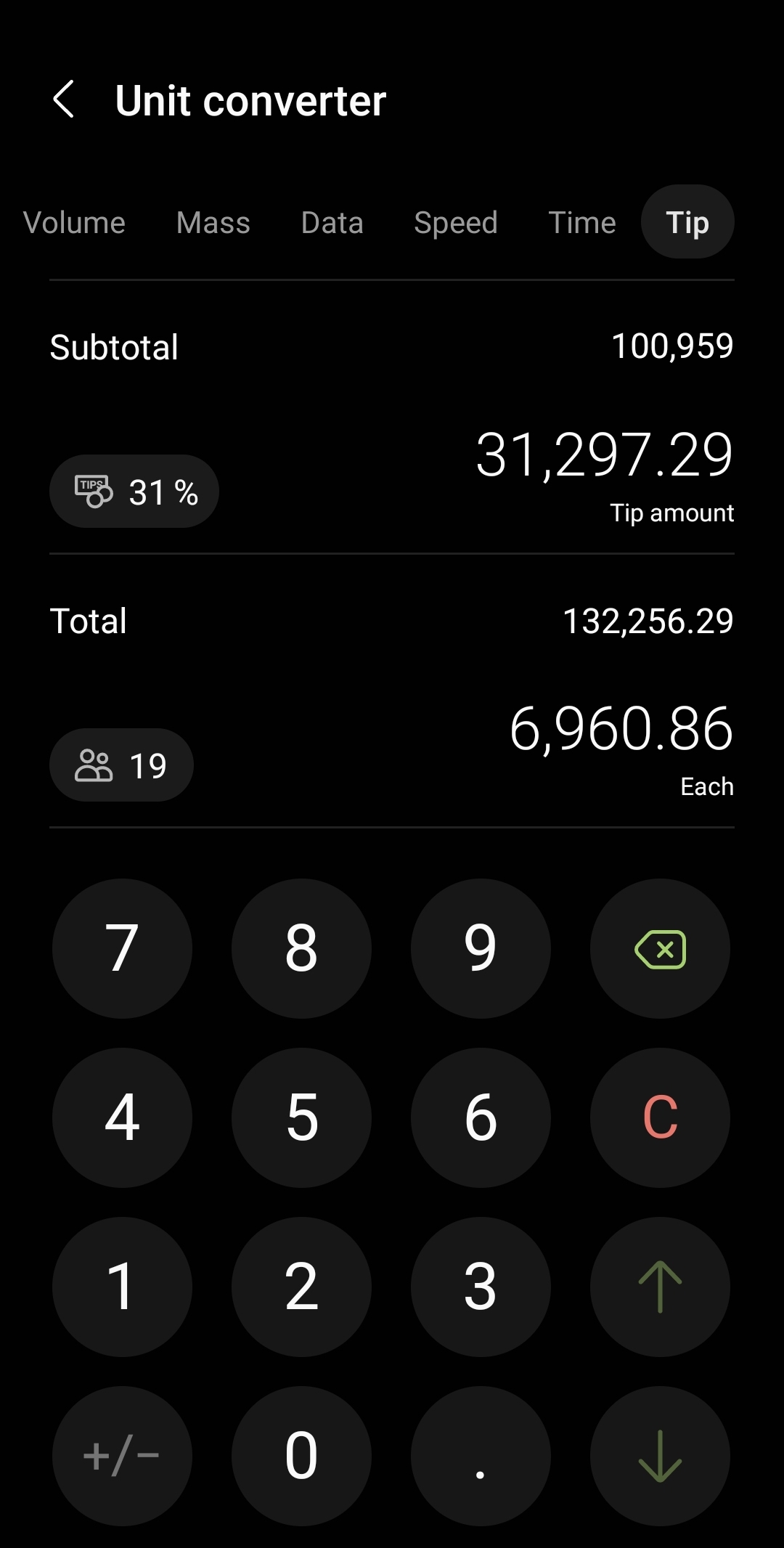Image resolution: width=784 pixels, height=1548 pixels.
Task: Tap digit 9 on the keypad
Action: coord(480,948)
